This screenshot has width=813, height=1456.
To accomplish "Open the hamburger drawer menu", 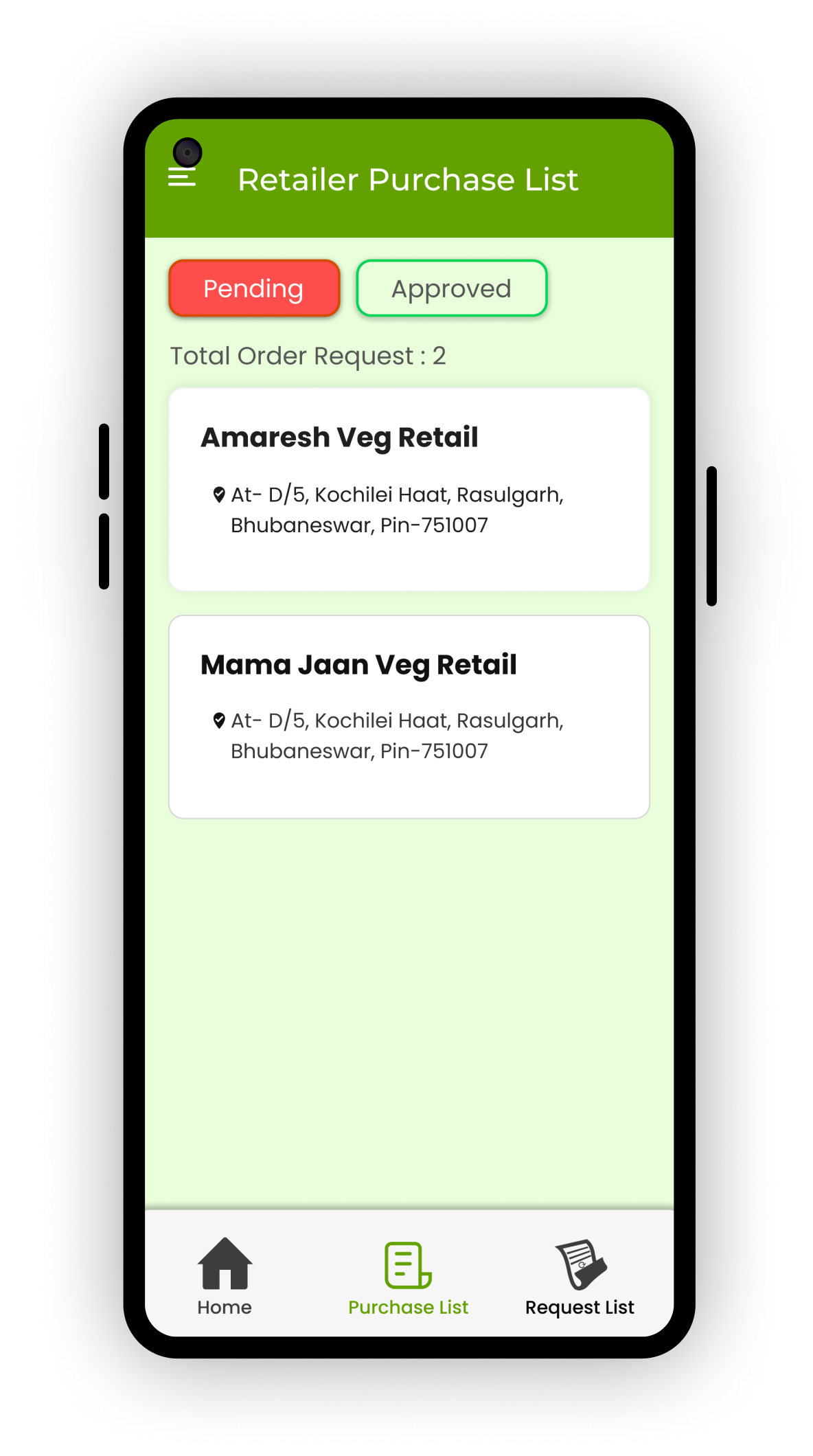I will click(x=182, y=178).
